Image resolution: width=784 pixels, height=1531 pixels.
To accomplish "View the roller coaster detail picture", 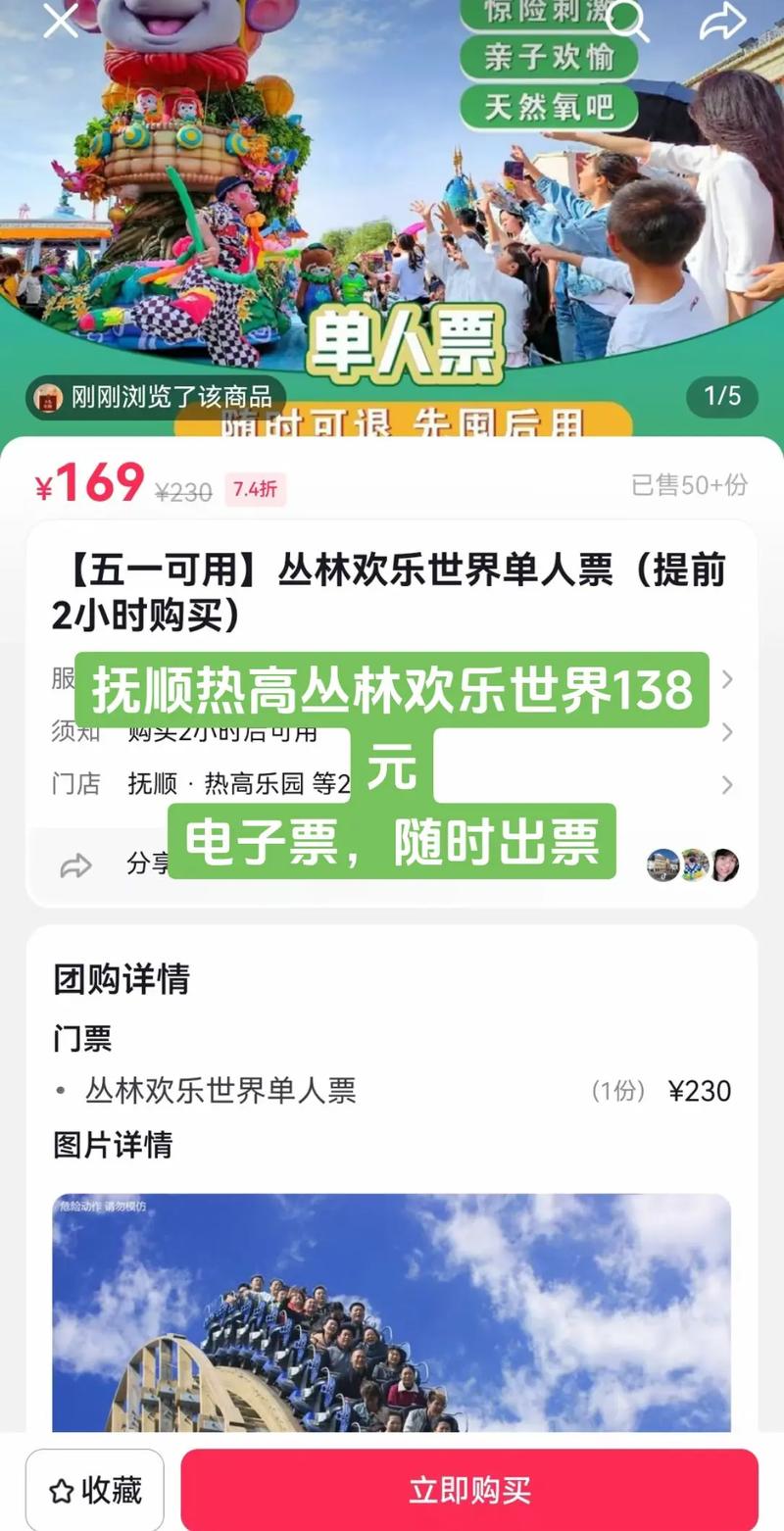I will 392,1313.
